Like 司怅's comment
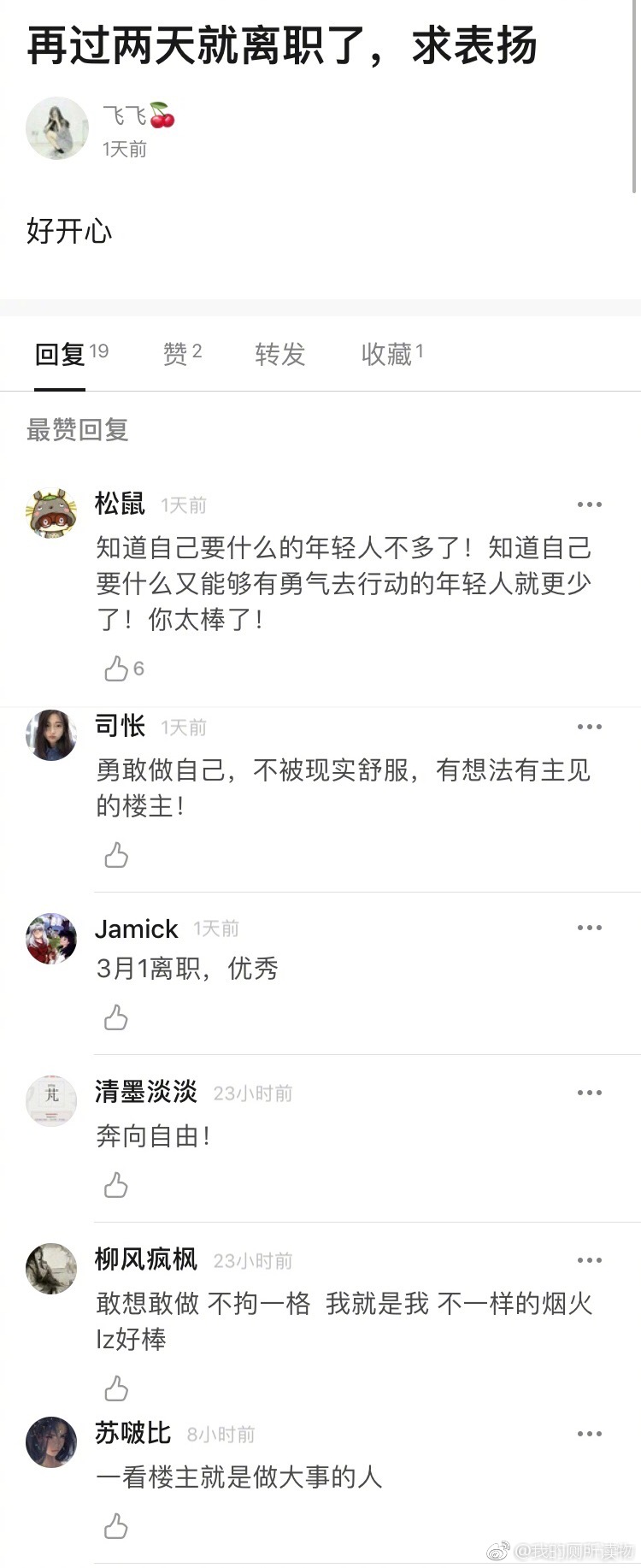The height and width of the screenshot is (1568, 641). [116, 855]
